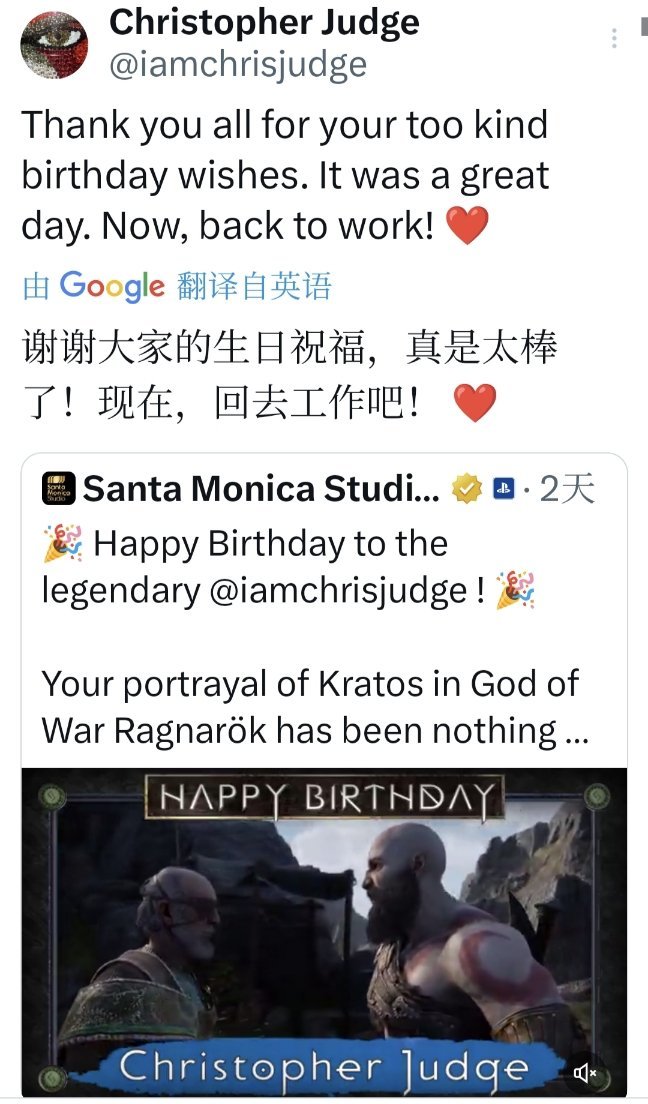Open Christopher Judge's profile avatar
The image size is (648, 1104).
[x=54, y=45]
